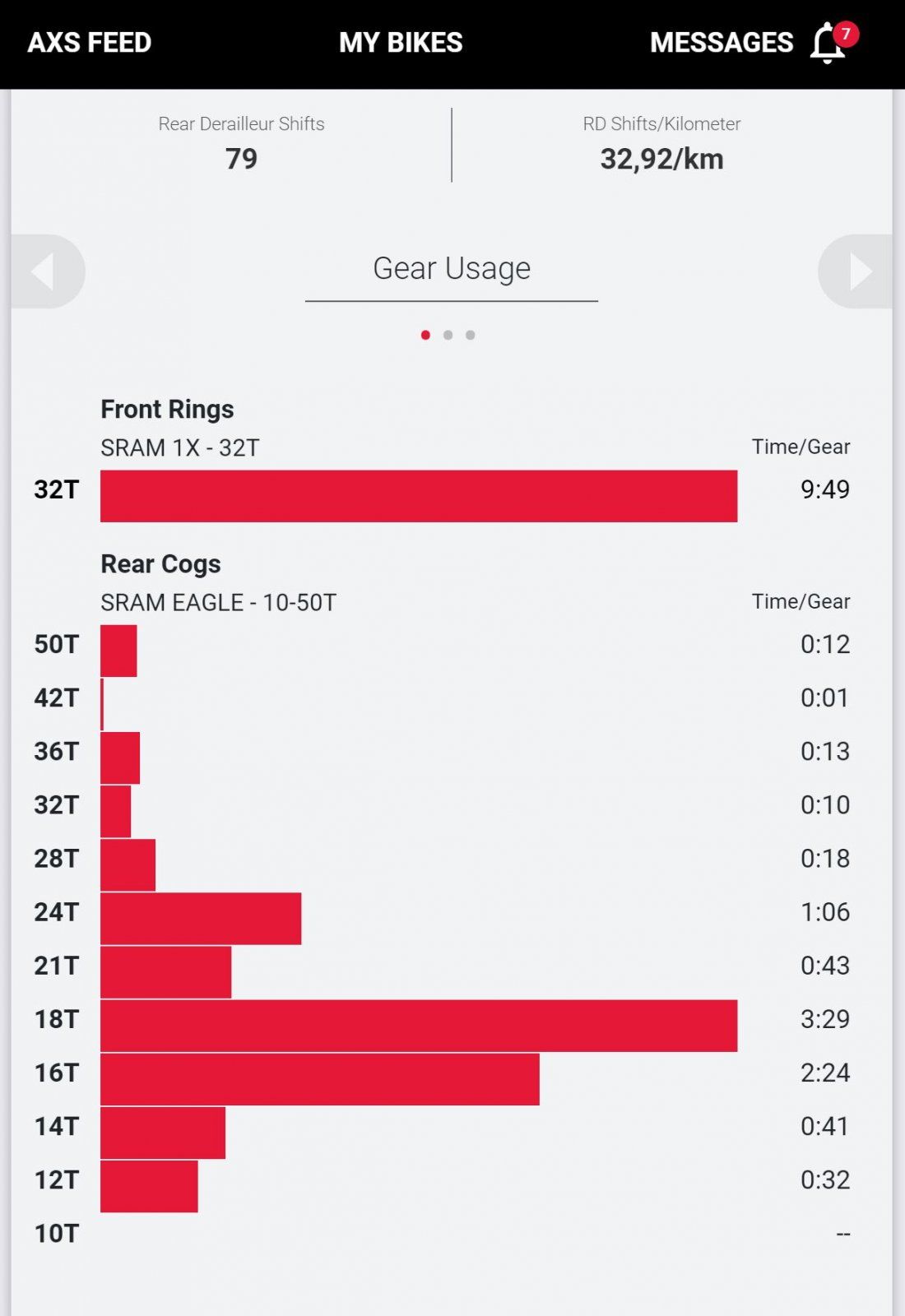The width and height of the screenshot is (905, 1316).
Task: Open Messages with the notification bell
Action: (828, 43)
